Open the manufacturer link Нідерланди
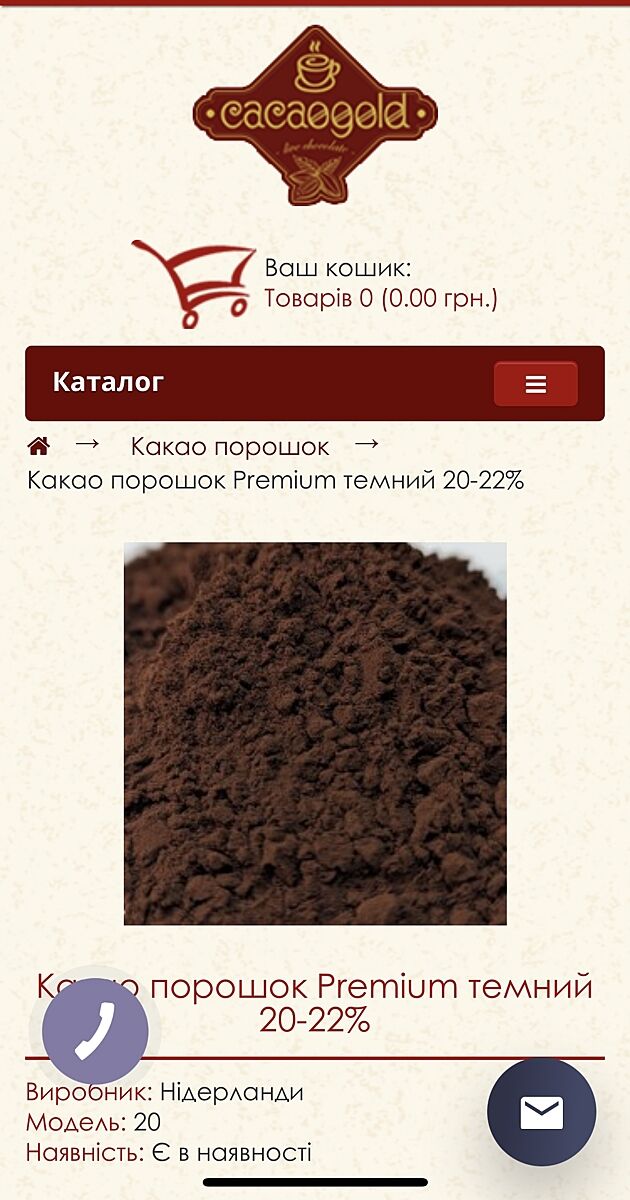The image size is (630, 1200). tap(231, 1092)
